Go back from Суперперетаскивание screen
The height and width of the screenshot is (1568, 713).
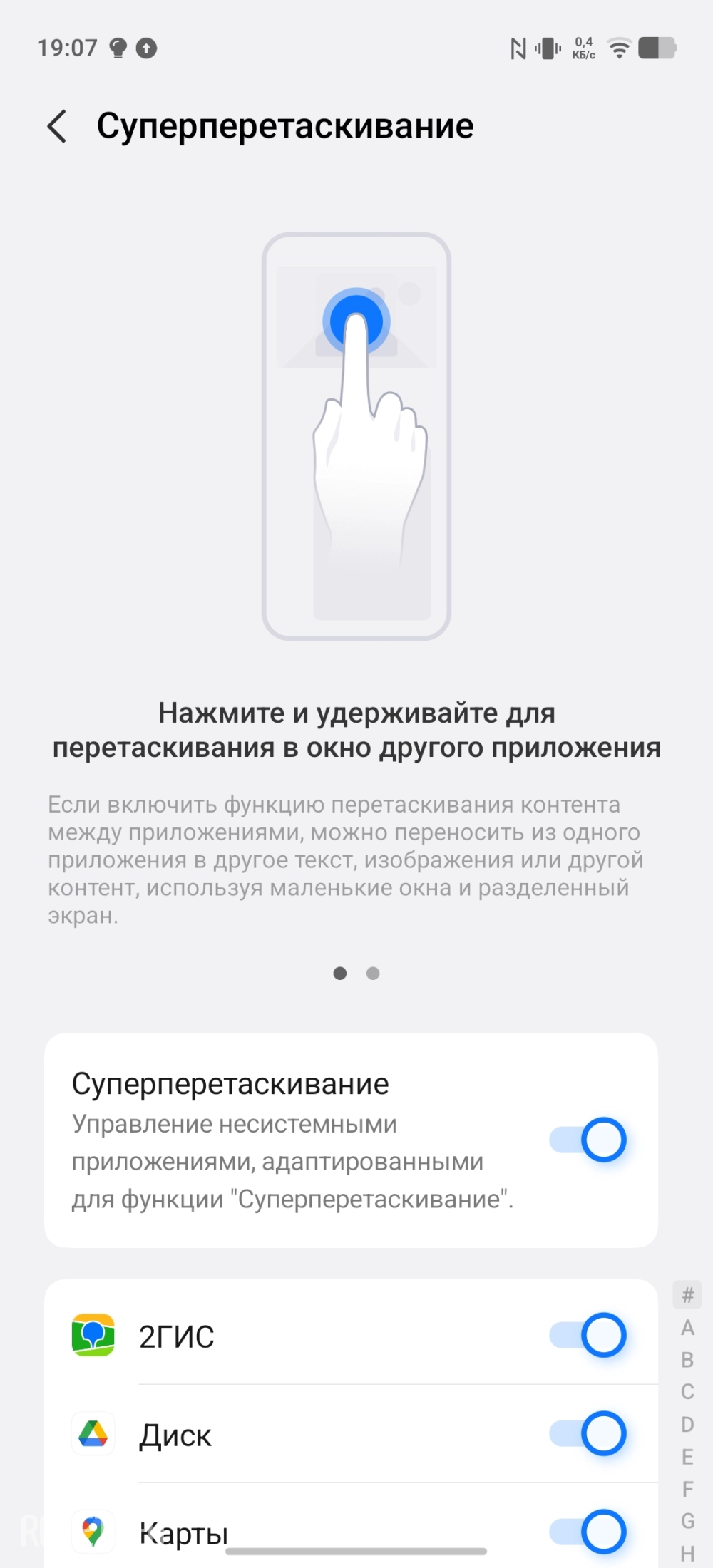tap(57, 127)
